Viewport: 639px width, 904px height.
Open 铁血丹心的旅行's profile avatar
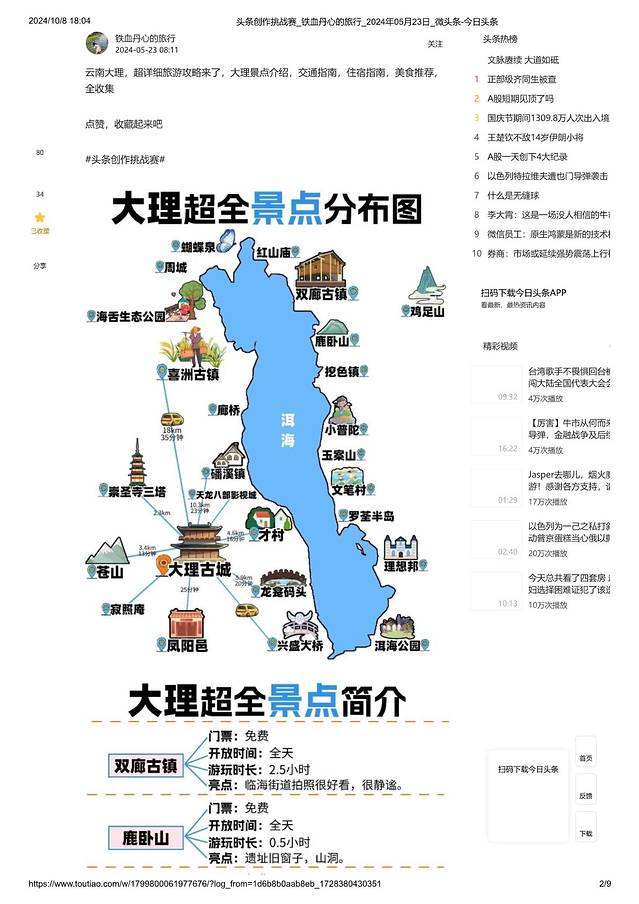tap(98, 42)
